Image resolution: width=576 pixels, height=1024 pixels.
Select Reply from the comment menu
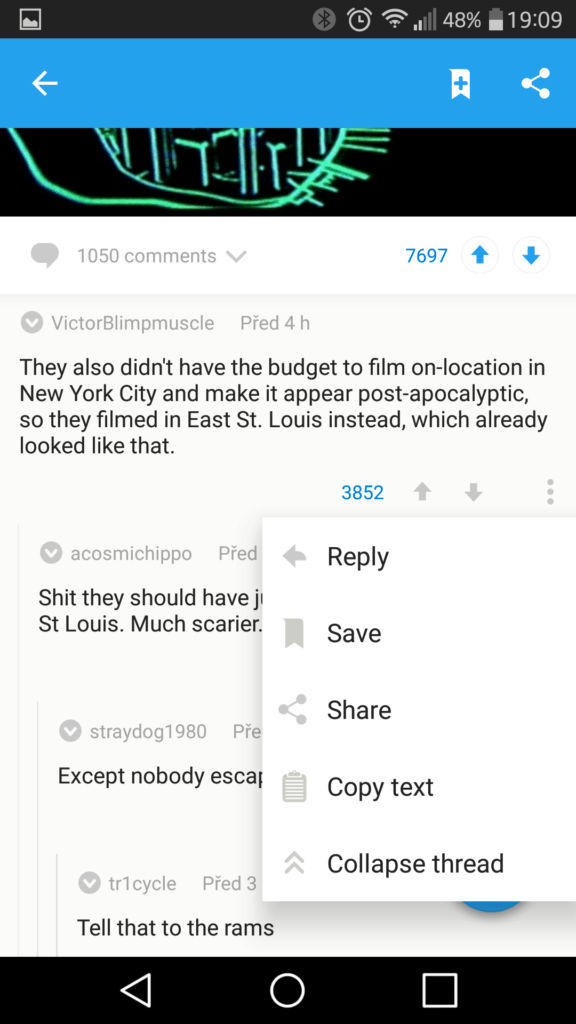[x=419, y=556]
